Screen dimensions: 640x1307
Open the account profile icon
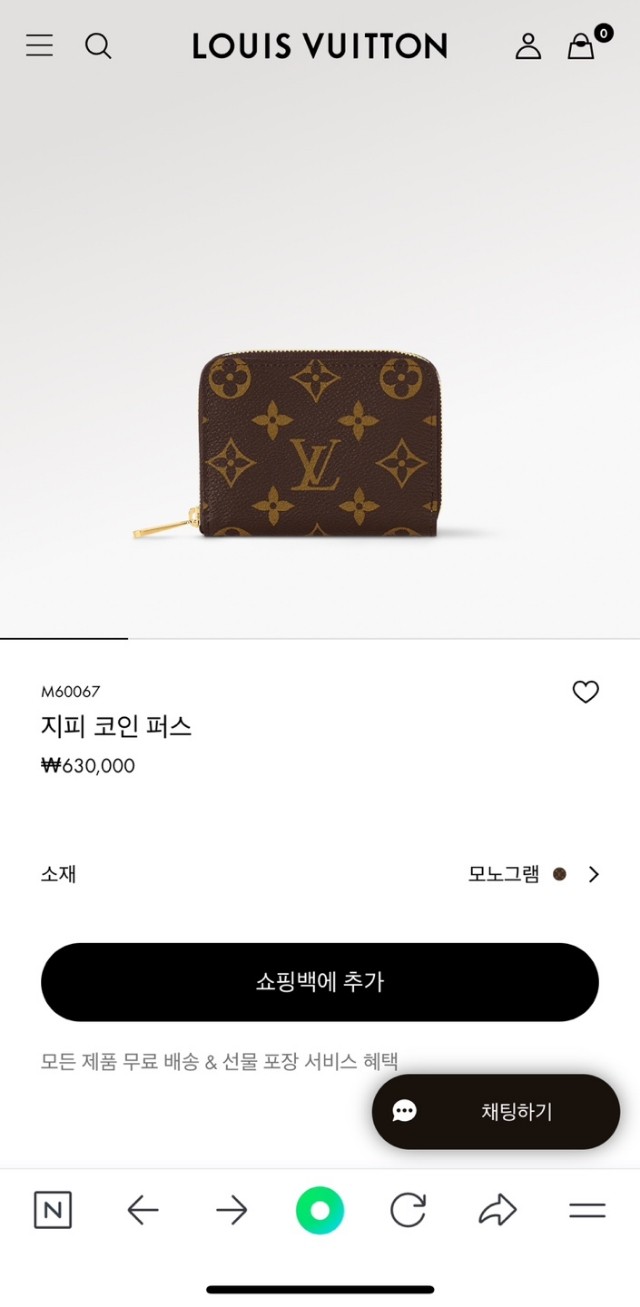click(528, 46)
